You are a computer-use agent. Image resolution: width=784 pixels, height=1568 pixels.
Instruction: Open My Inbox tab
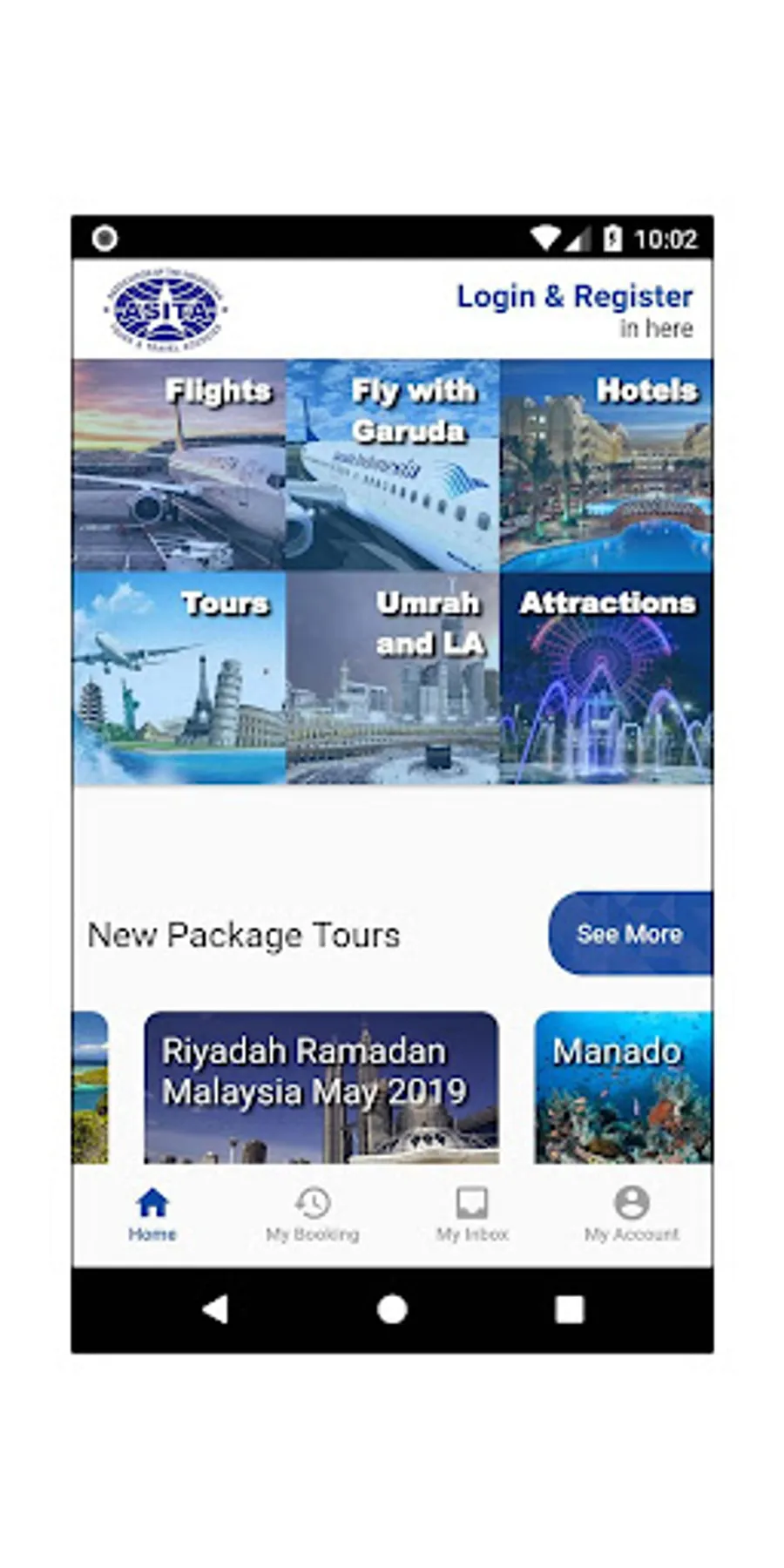coord(471,1213)
